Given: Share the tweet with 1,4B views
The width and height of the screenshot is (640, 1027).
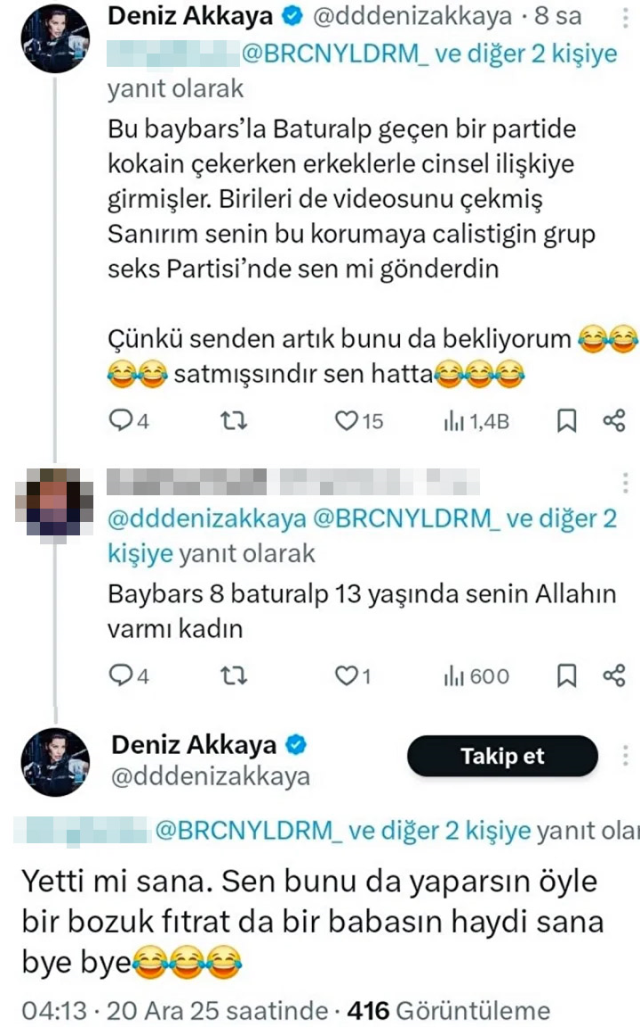Looking at the screenshot, I should (614, 422).
